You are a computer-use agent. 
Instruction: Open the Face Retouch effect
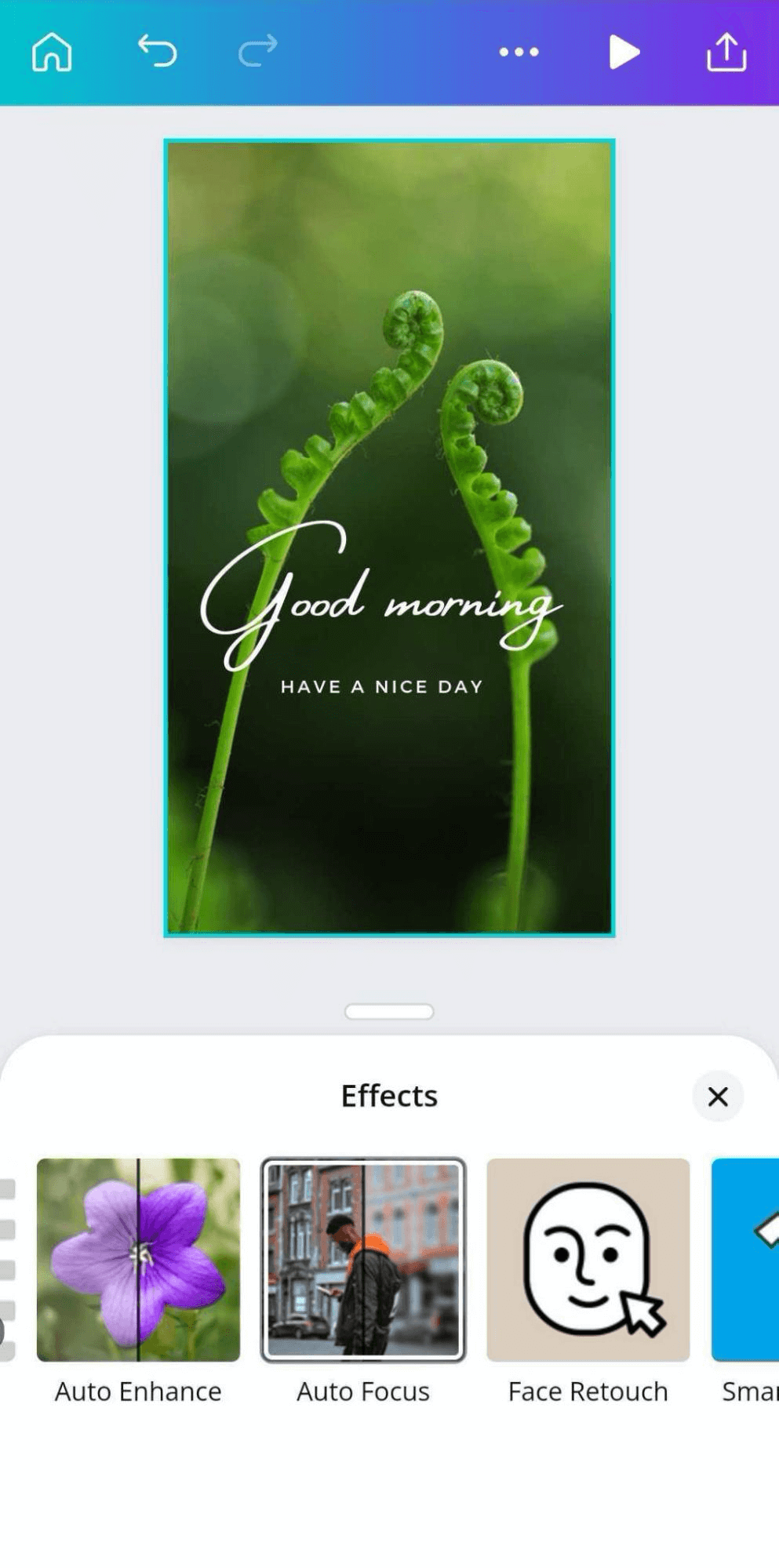pyautogui.click(x=588, y=1259)
